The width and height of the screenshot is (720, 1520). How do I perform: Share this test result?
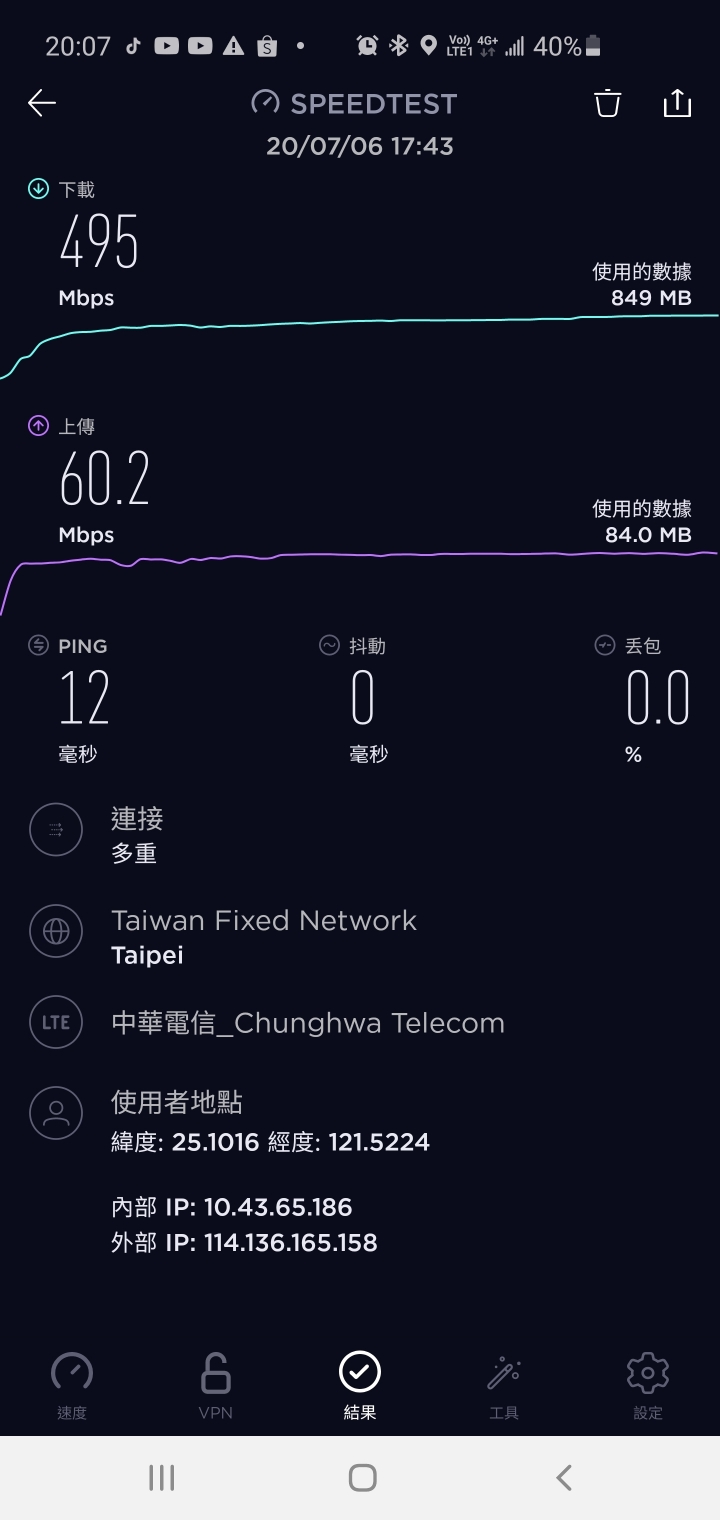677,103
